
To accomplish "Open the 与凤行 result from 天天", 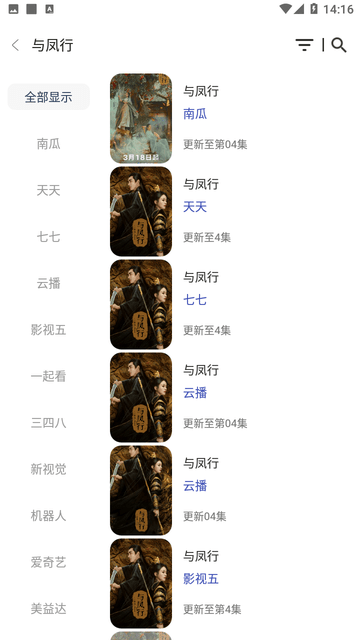I will (231, 211).
